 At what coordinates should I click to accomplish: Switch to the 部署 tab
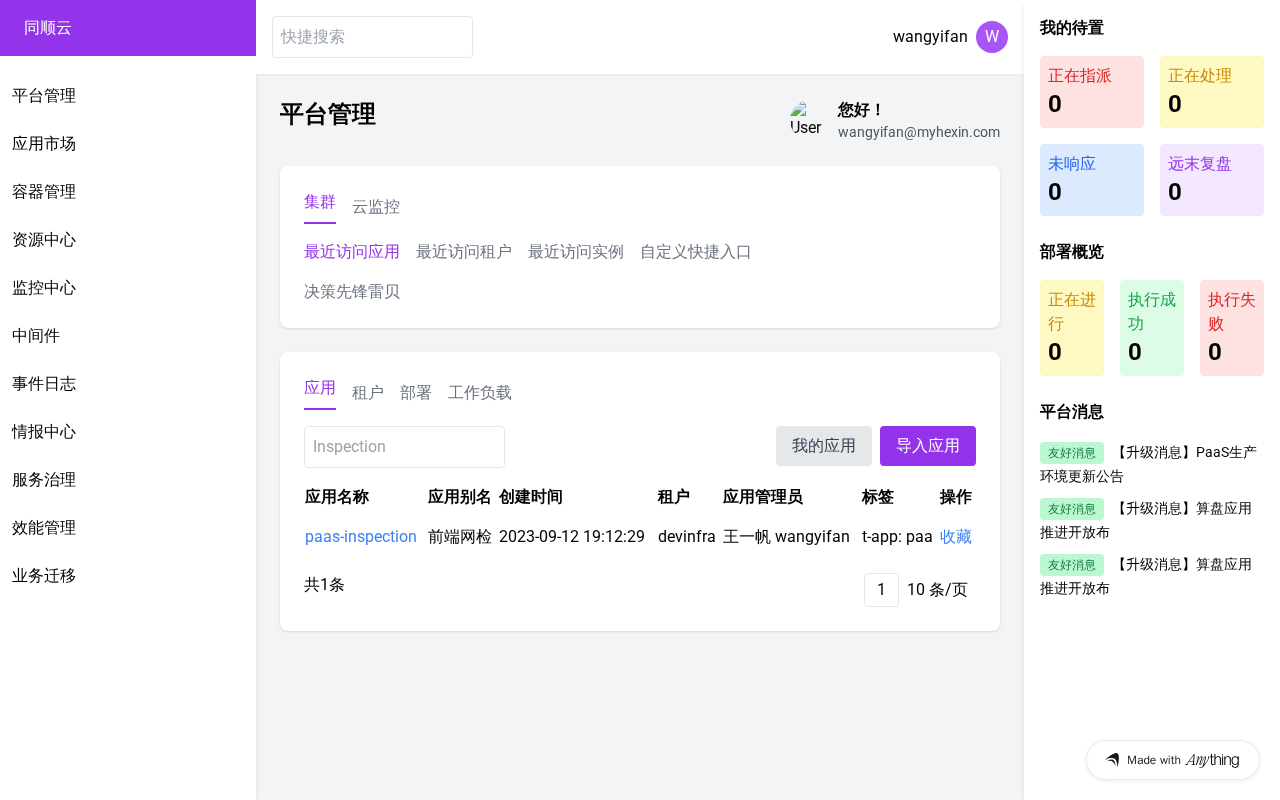pyautogui.click(x=416, y=393)
